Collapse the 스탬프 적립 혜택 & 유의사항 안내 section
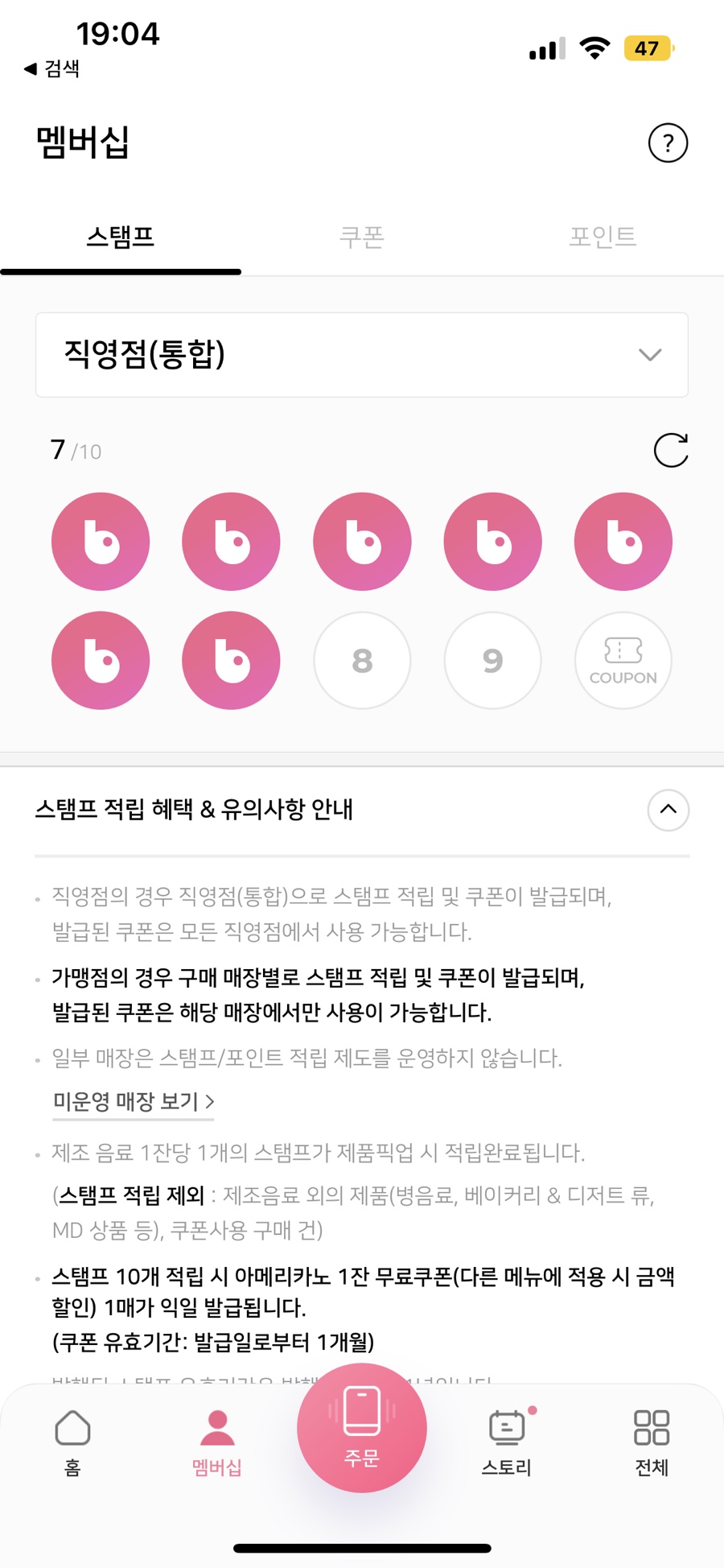This screenshot has height=1568, width=724. (x=668, y=810)
